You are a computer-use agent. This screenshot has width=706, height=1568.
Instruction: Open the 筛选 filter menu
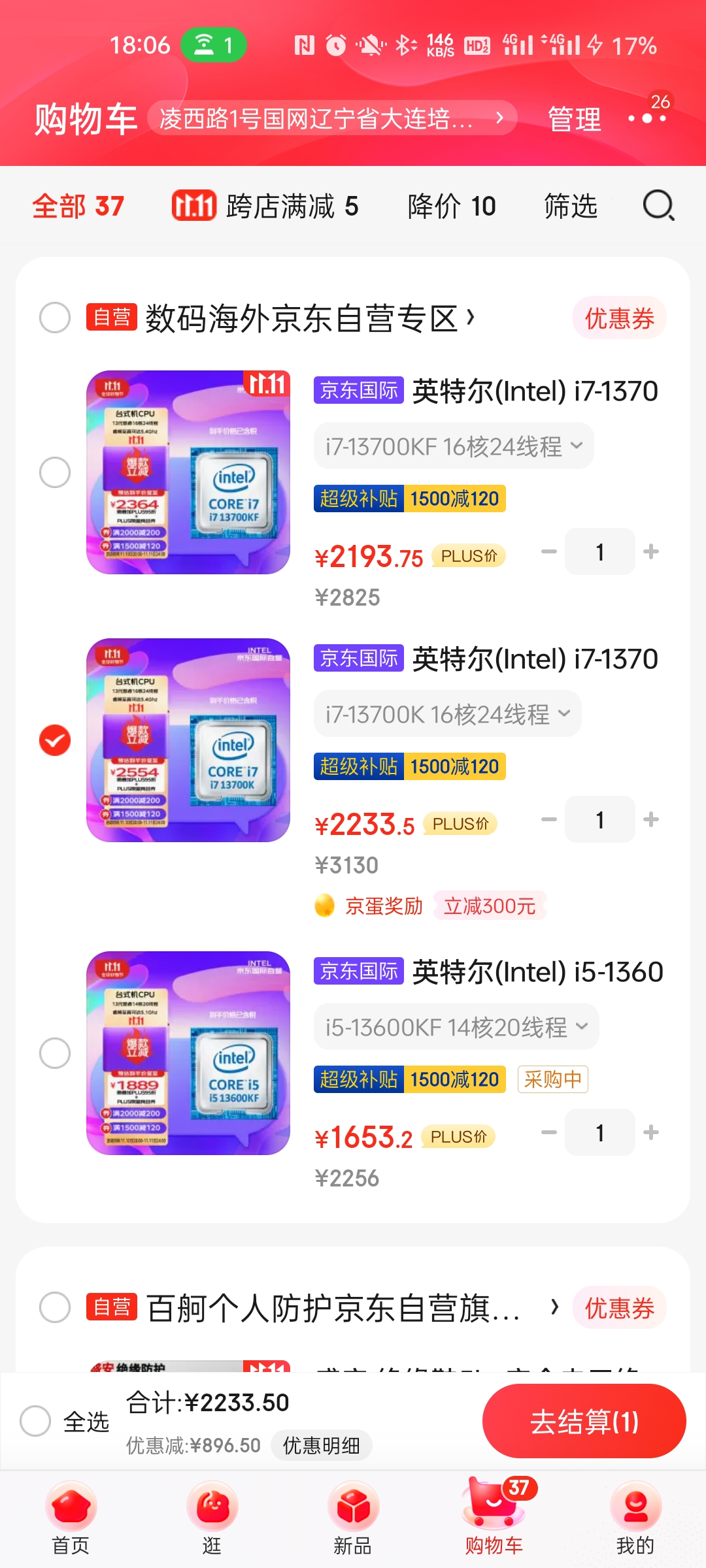tap(572, 206)
